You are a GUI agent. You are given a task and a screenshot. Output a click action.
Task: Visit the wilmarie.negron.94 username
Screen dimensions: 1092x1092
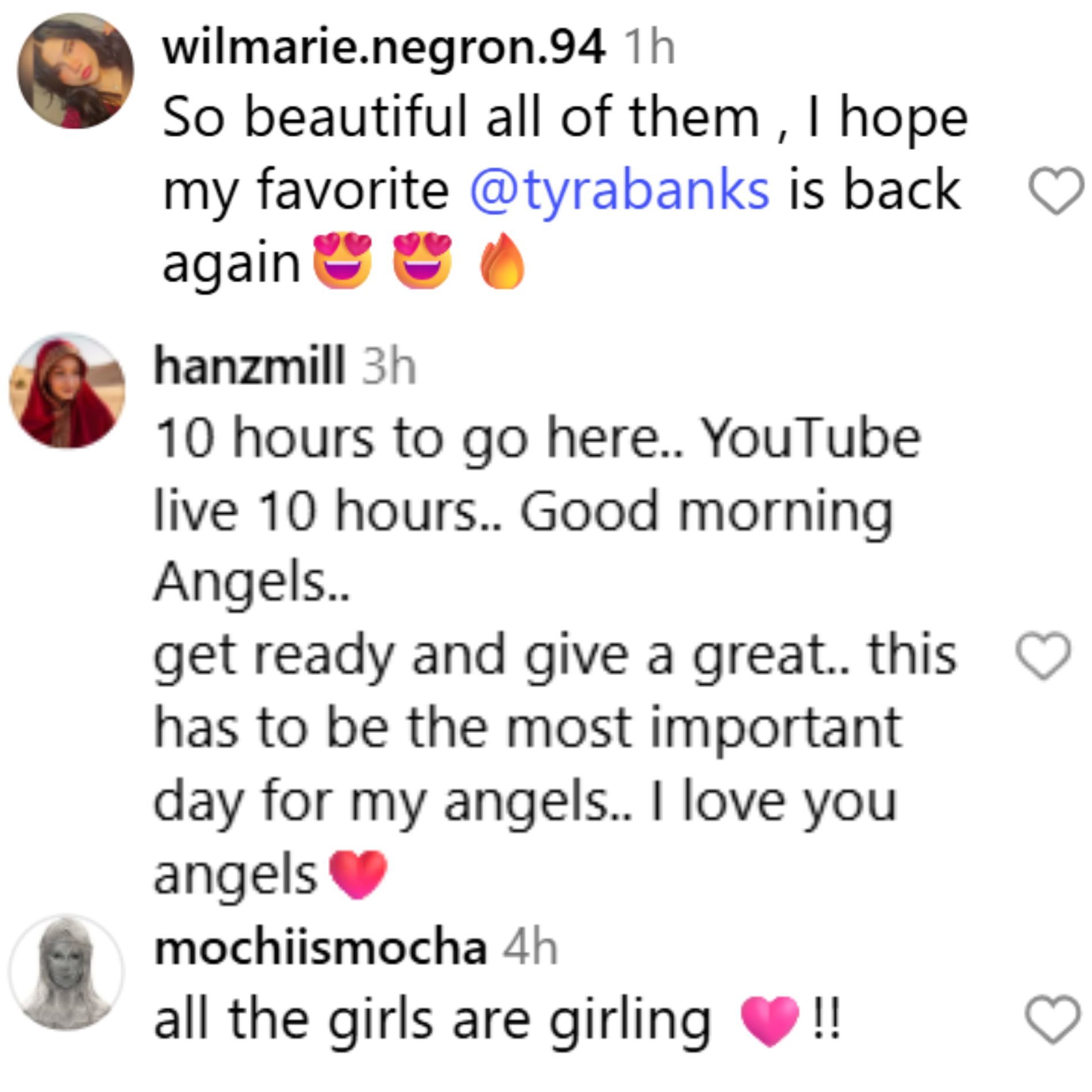(383, 48)
